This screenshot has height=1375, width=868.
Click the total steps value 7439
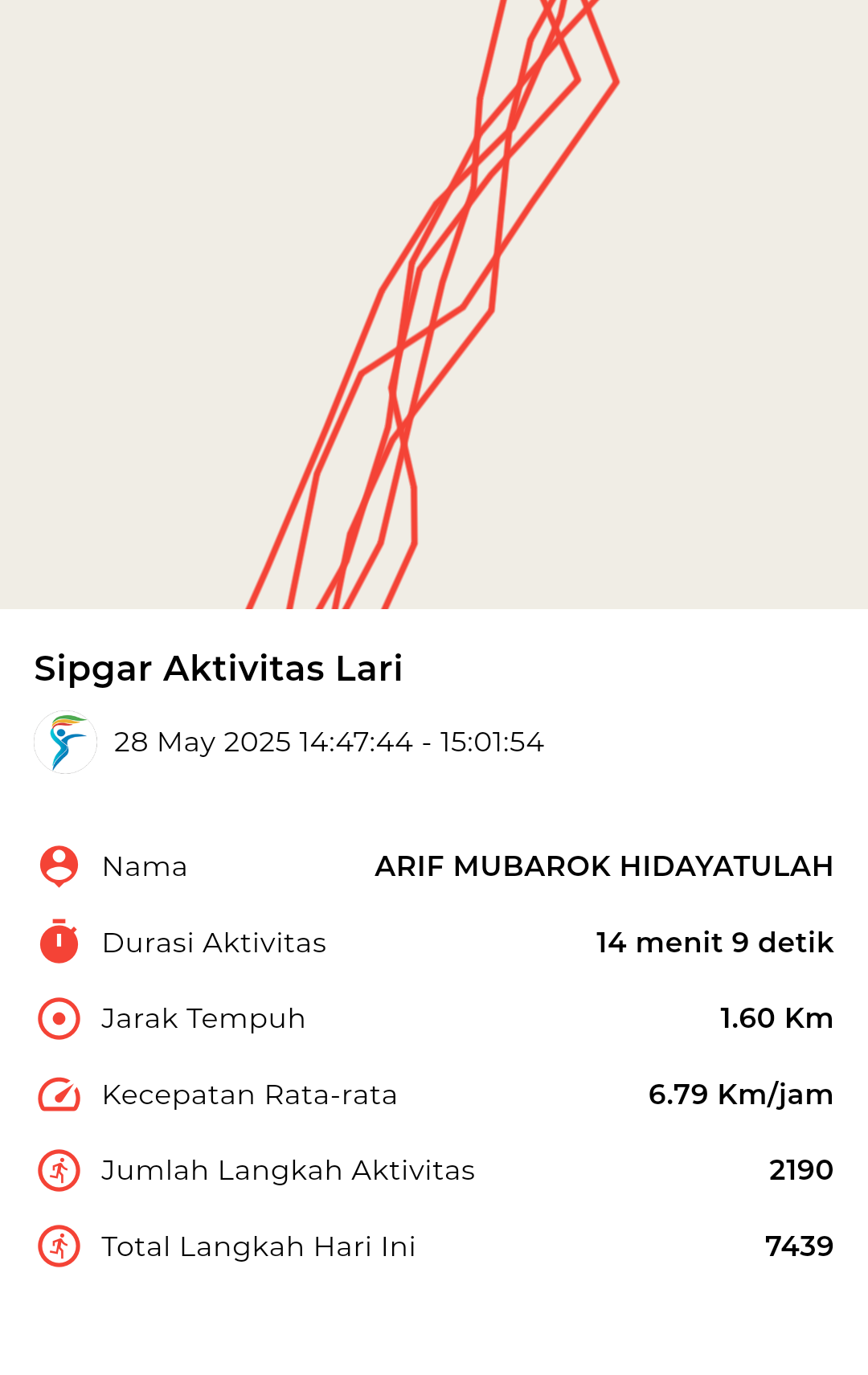click(800, 1246)
